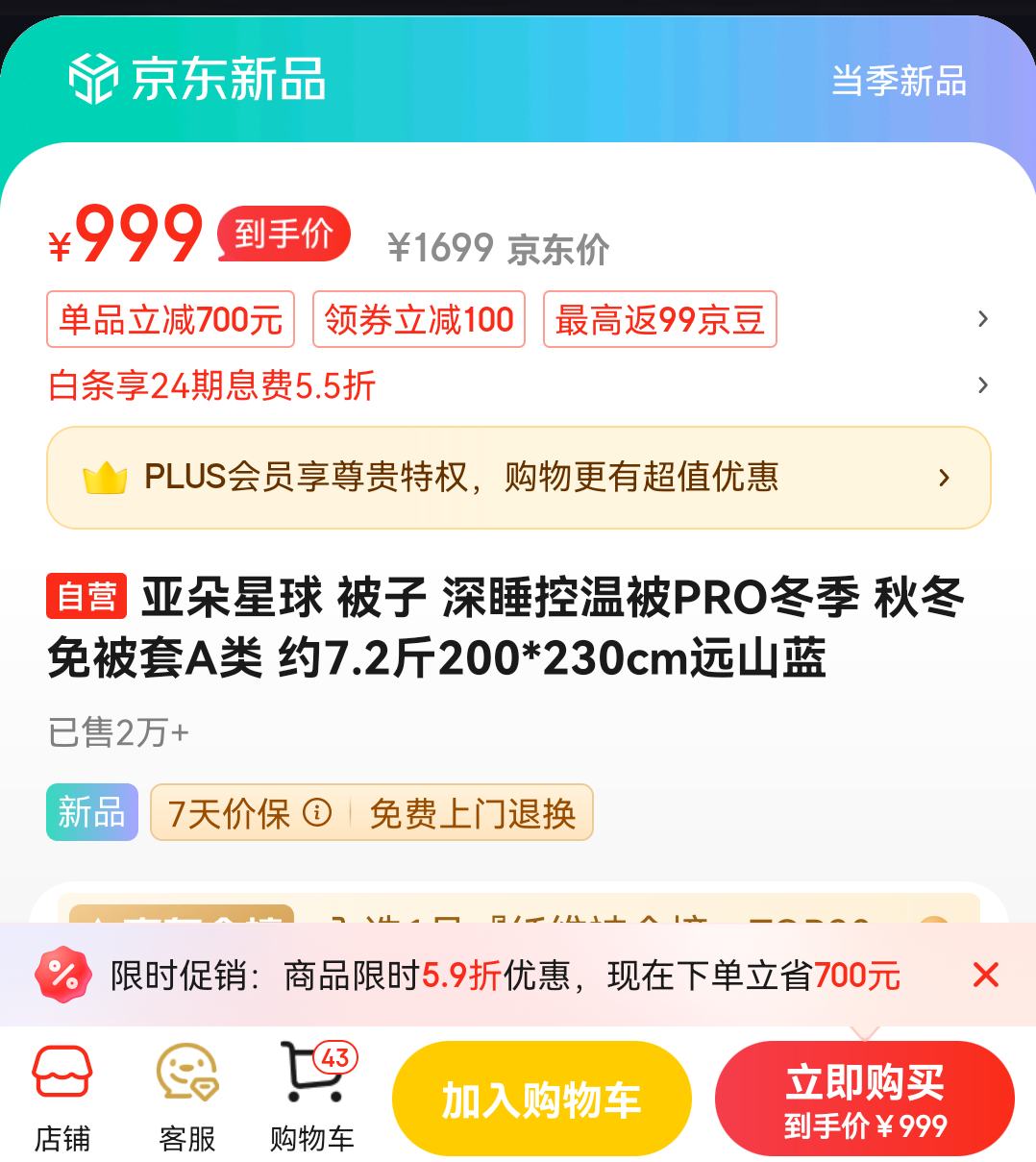
Task: Expand the 白条 installment options chevron
Action: click(x=982, y=385)
